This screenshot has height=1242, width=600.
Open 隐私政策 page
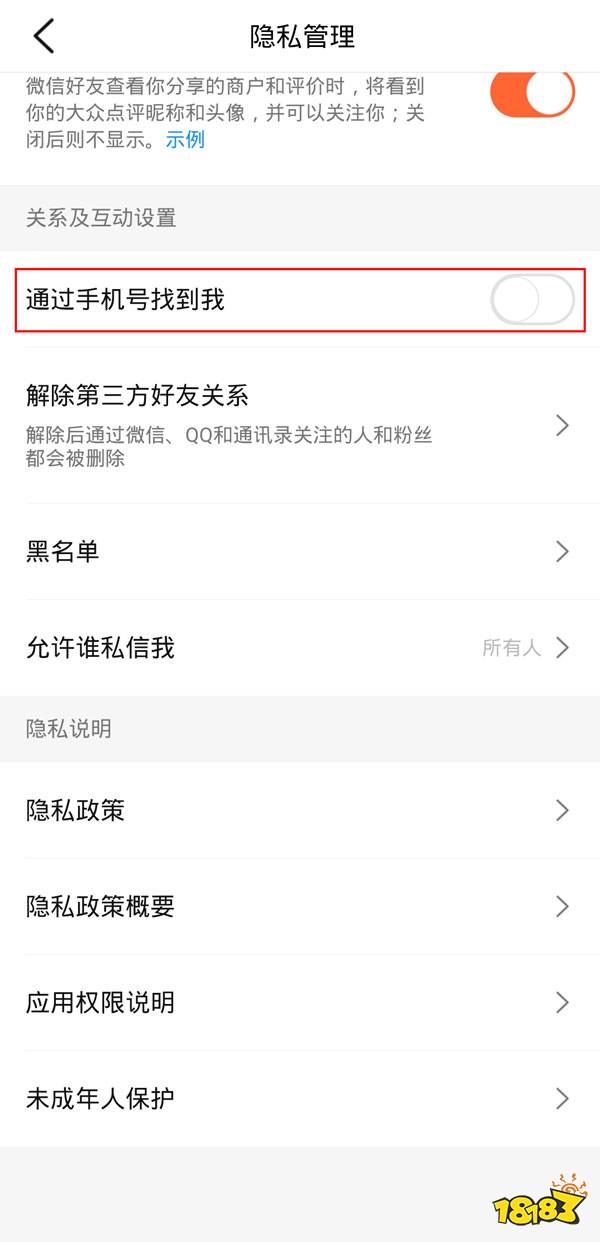tap(300, 810)
